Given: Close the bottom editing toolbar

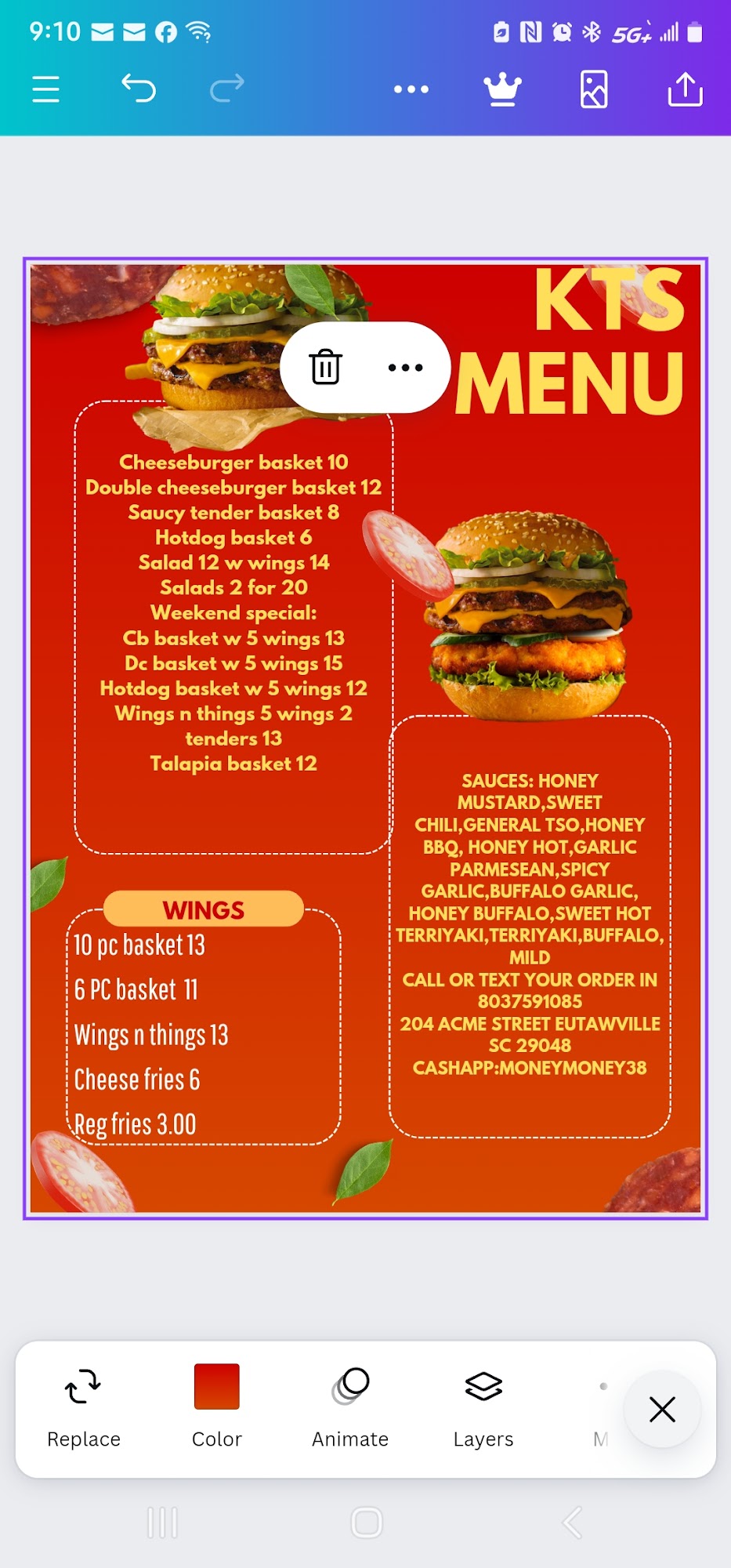Looking at the screenshot, I should (x=662, y=1410).
